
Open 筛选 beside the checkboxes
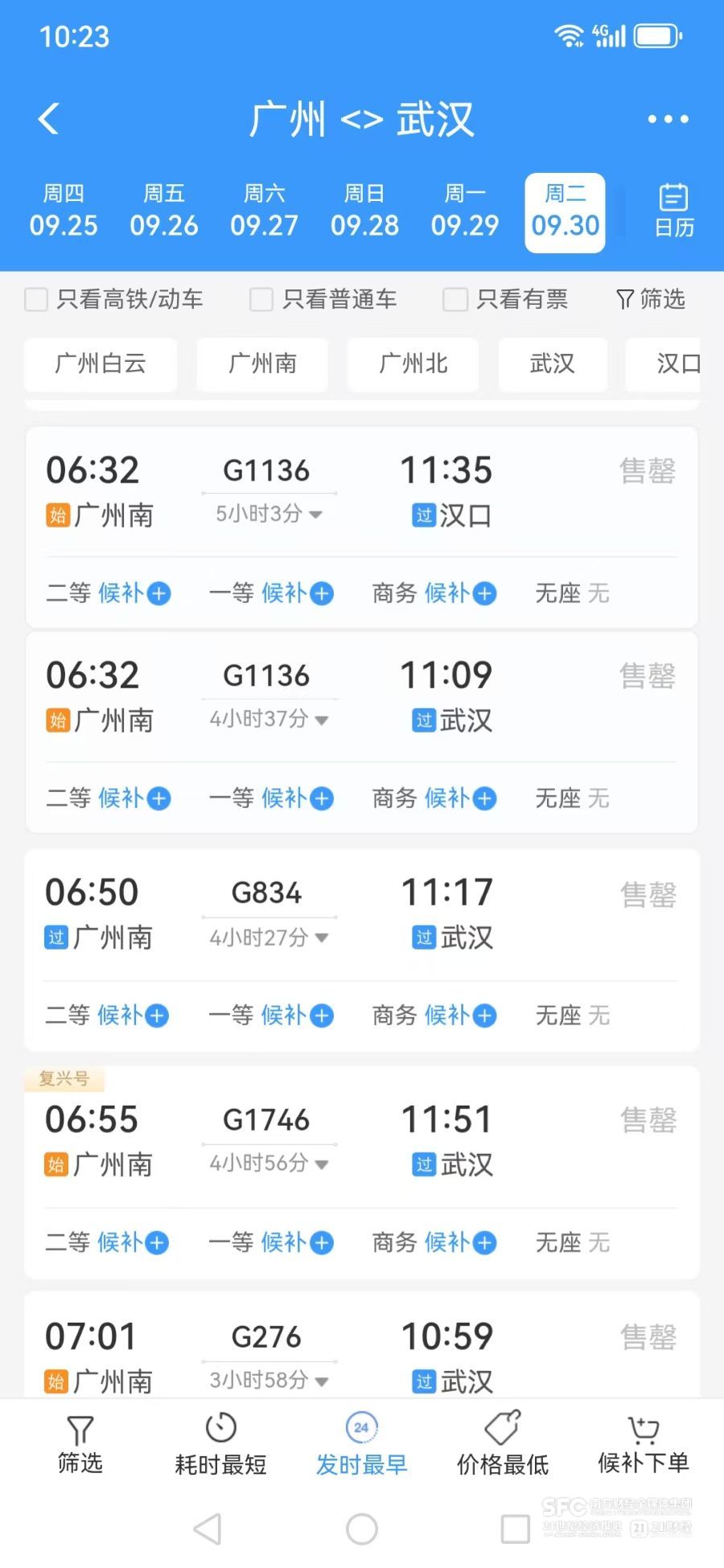point(651,299)
